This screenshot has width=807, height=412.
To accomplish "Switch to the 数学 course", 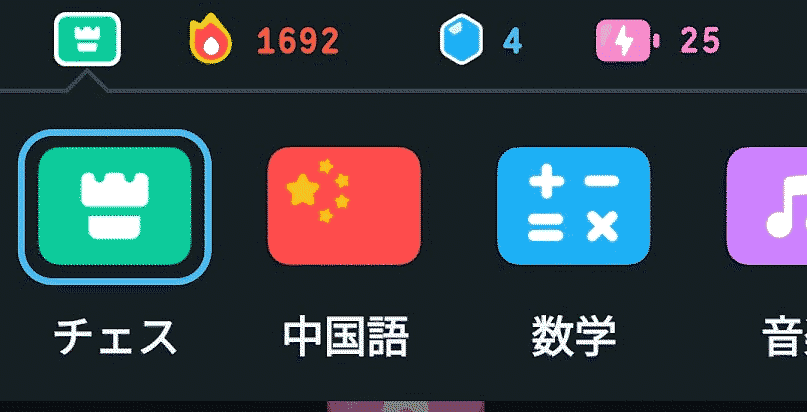I will [574, 206].
